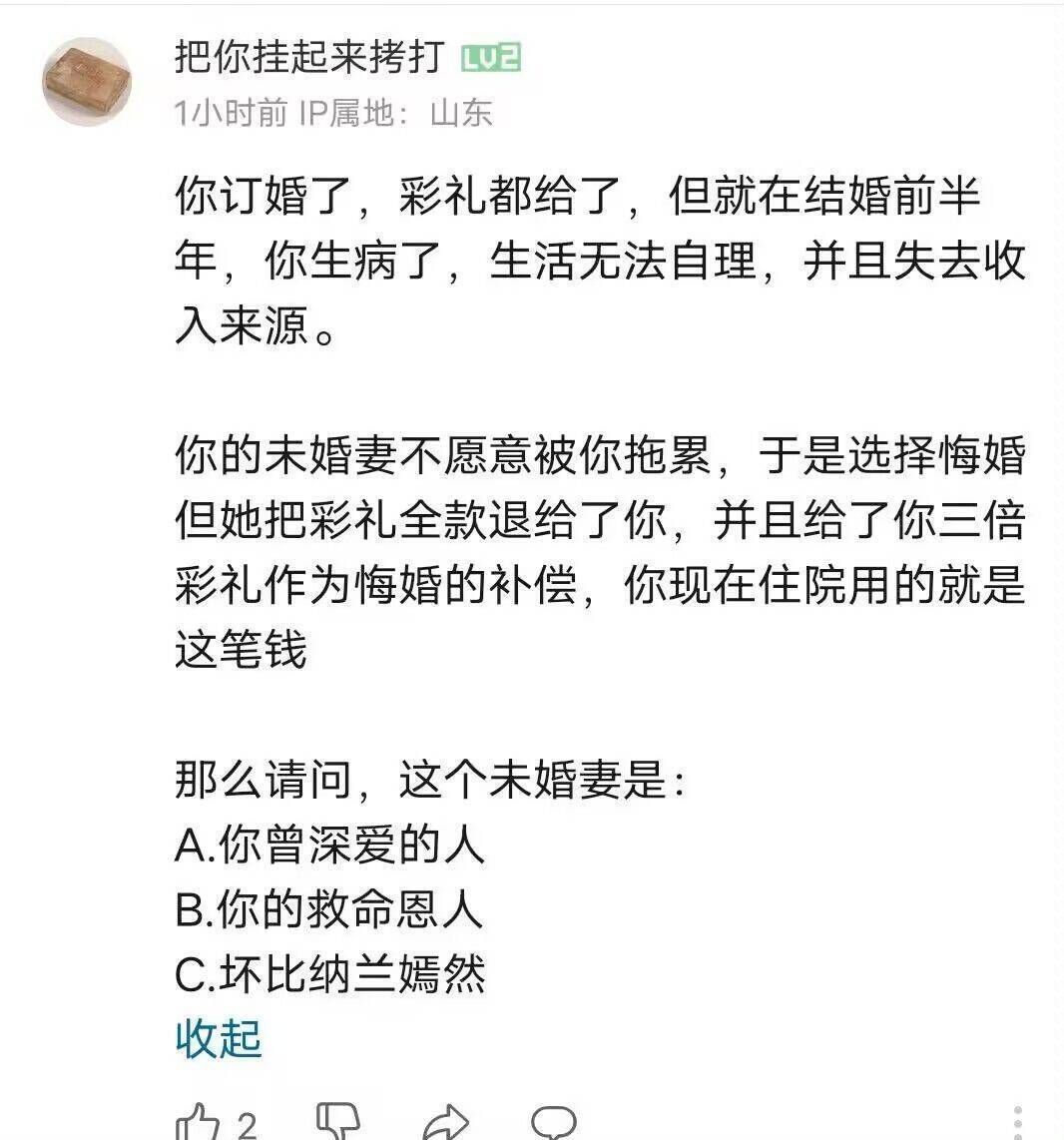
Task: Open the comment's more options menu
Action: coord(1017,1122)
